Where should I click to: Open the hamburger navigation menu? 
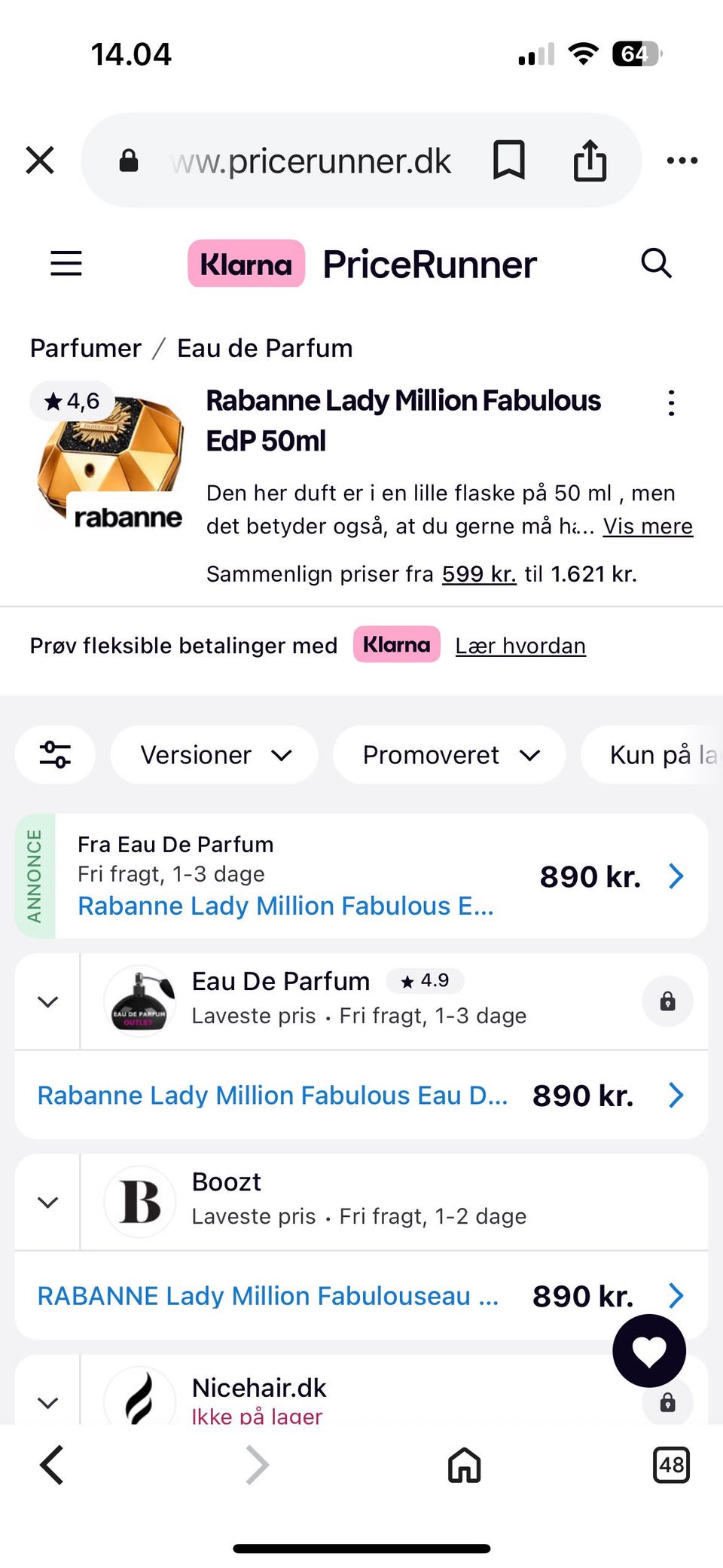[x=66, y=264]
